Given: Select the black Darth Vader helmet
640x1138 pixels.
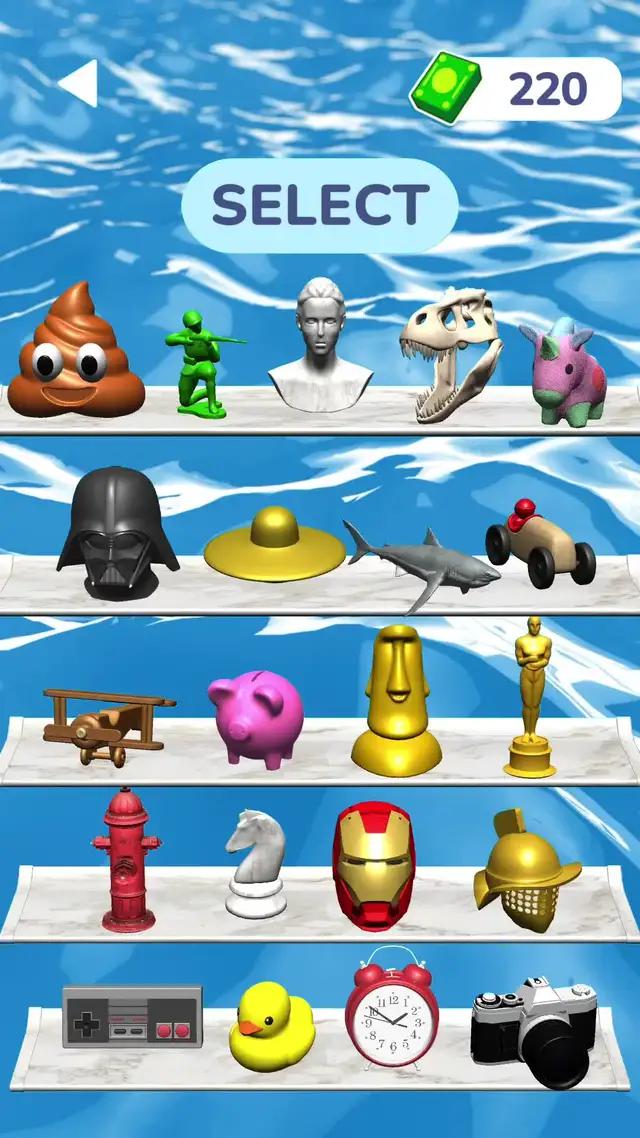Looking at the screenshot, I should point(117,533).
